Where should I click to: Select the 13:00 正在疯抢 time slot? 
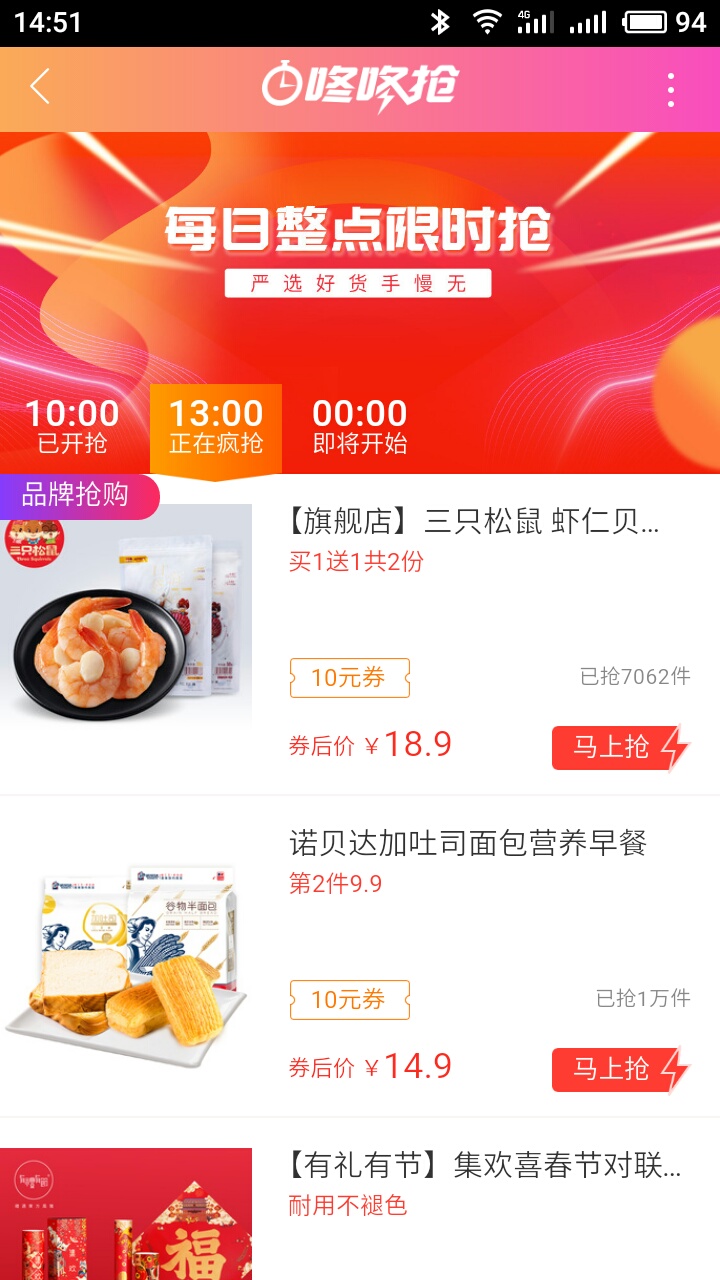click(216, 428)
